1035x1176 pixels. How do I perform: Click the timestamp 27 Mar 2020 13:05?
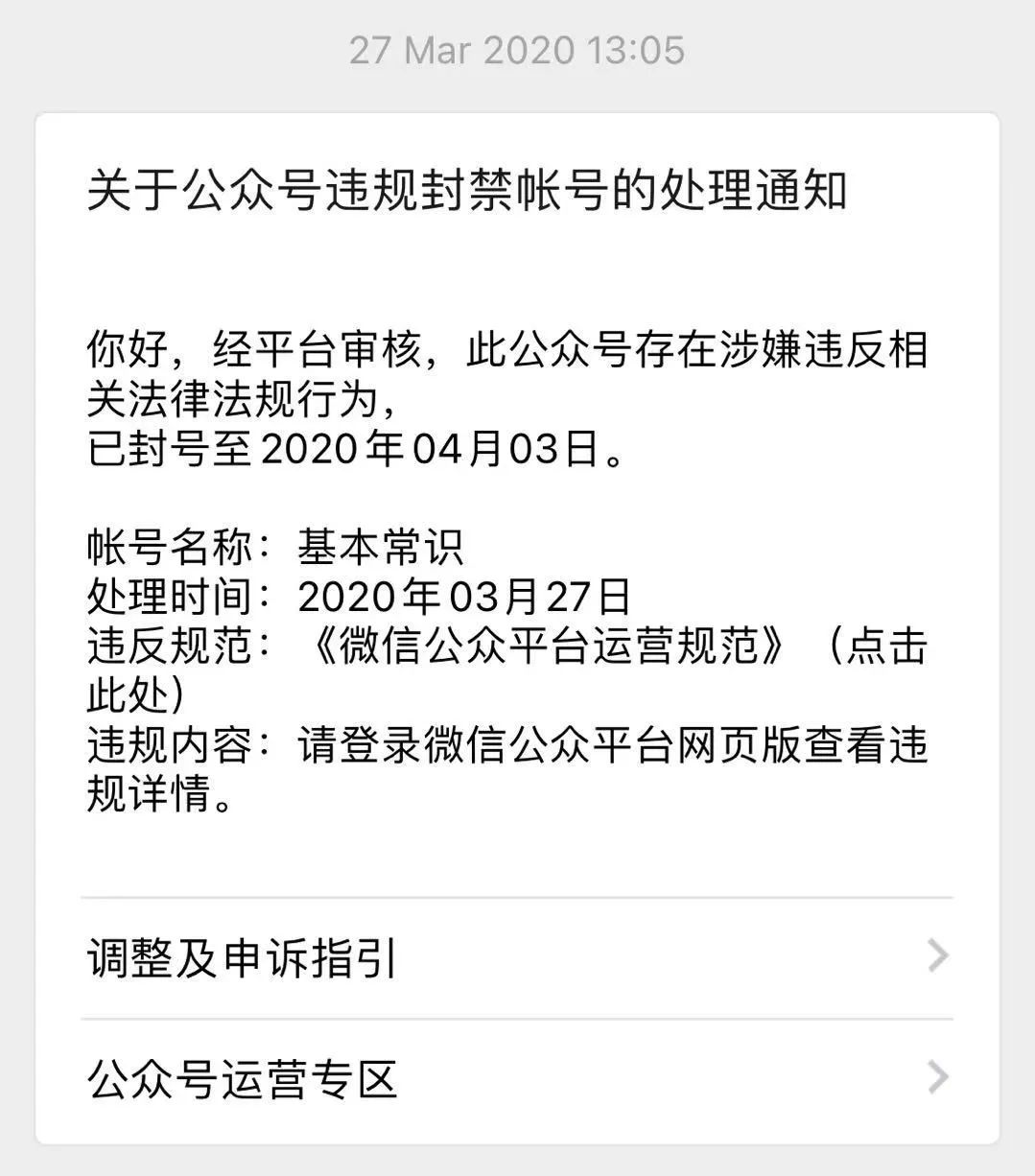pos(517,48)
